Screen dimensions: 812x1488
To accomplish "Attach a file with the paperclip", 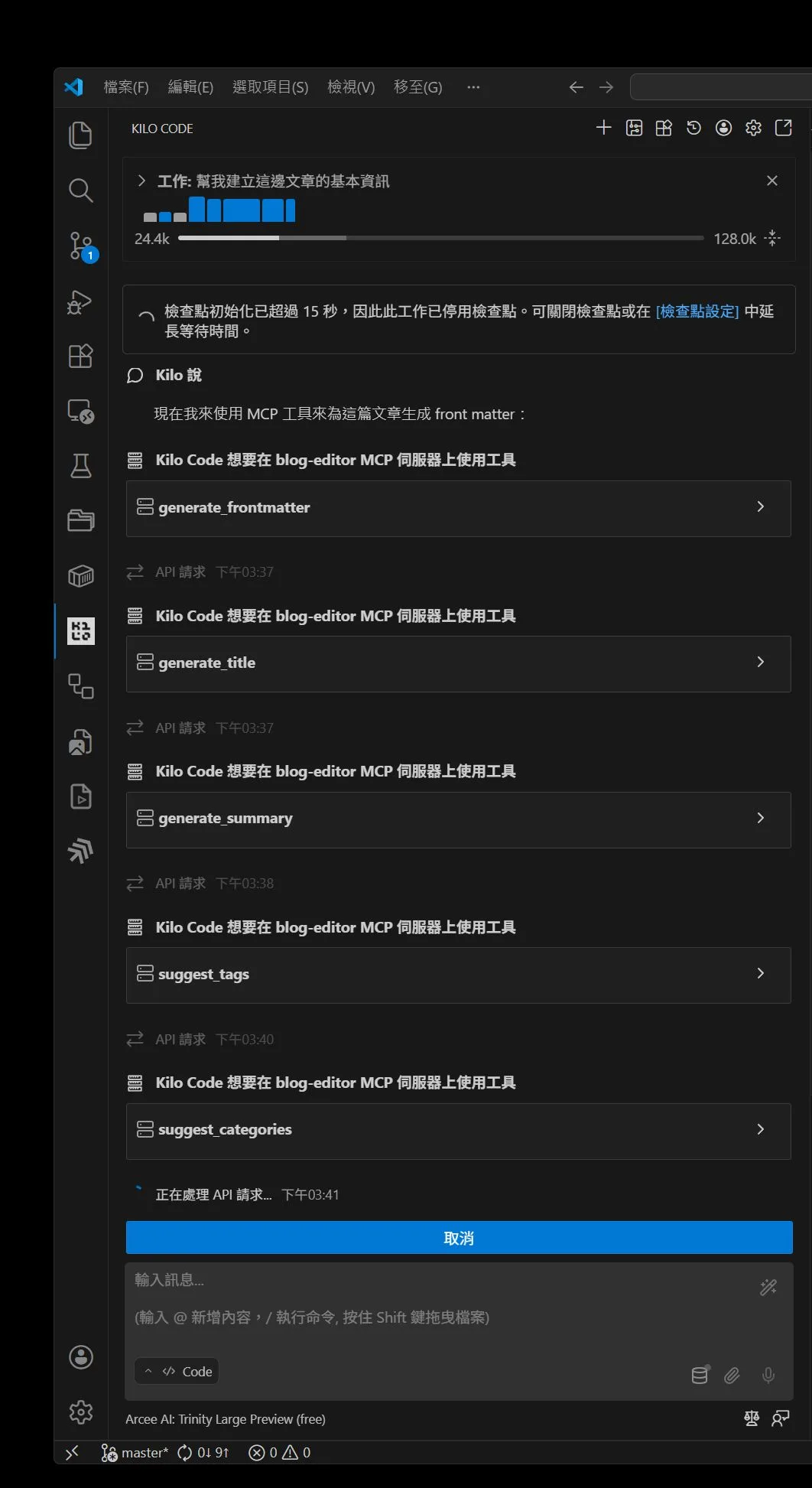I will [732, 1376].
